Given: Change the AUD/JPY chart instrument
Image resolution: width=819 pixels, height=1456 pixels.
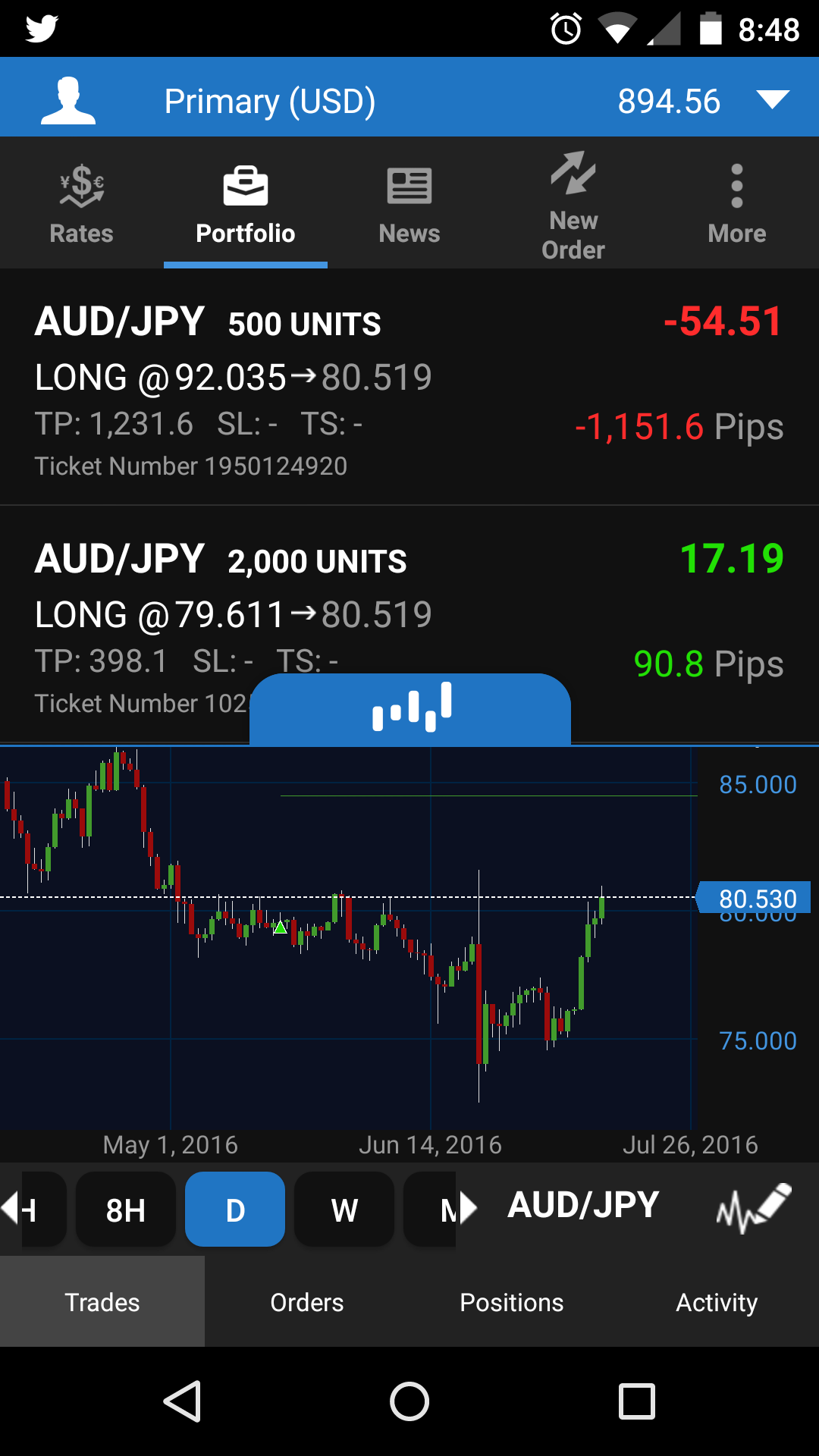Looking at the screenshot, I should pos(583,1206).
